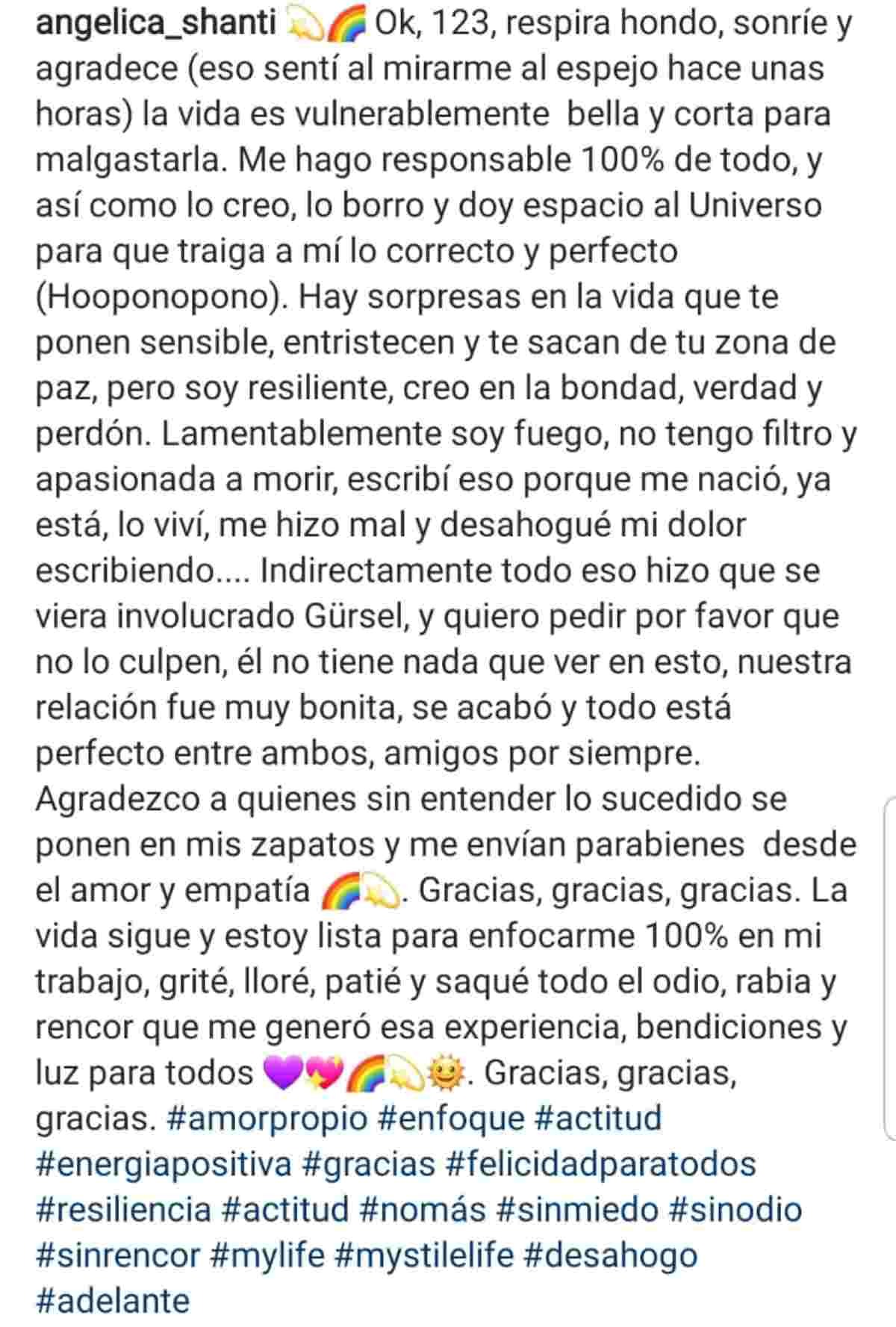Image resolution: width=896 pixels, height=1327 pixels.
Task: Open the #enfoque hashtag link
Action: point(452,1118)
